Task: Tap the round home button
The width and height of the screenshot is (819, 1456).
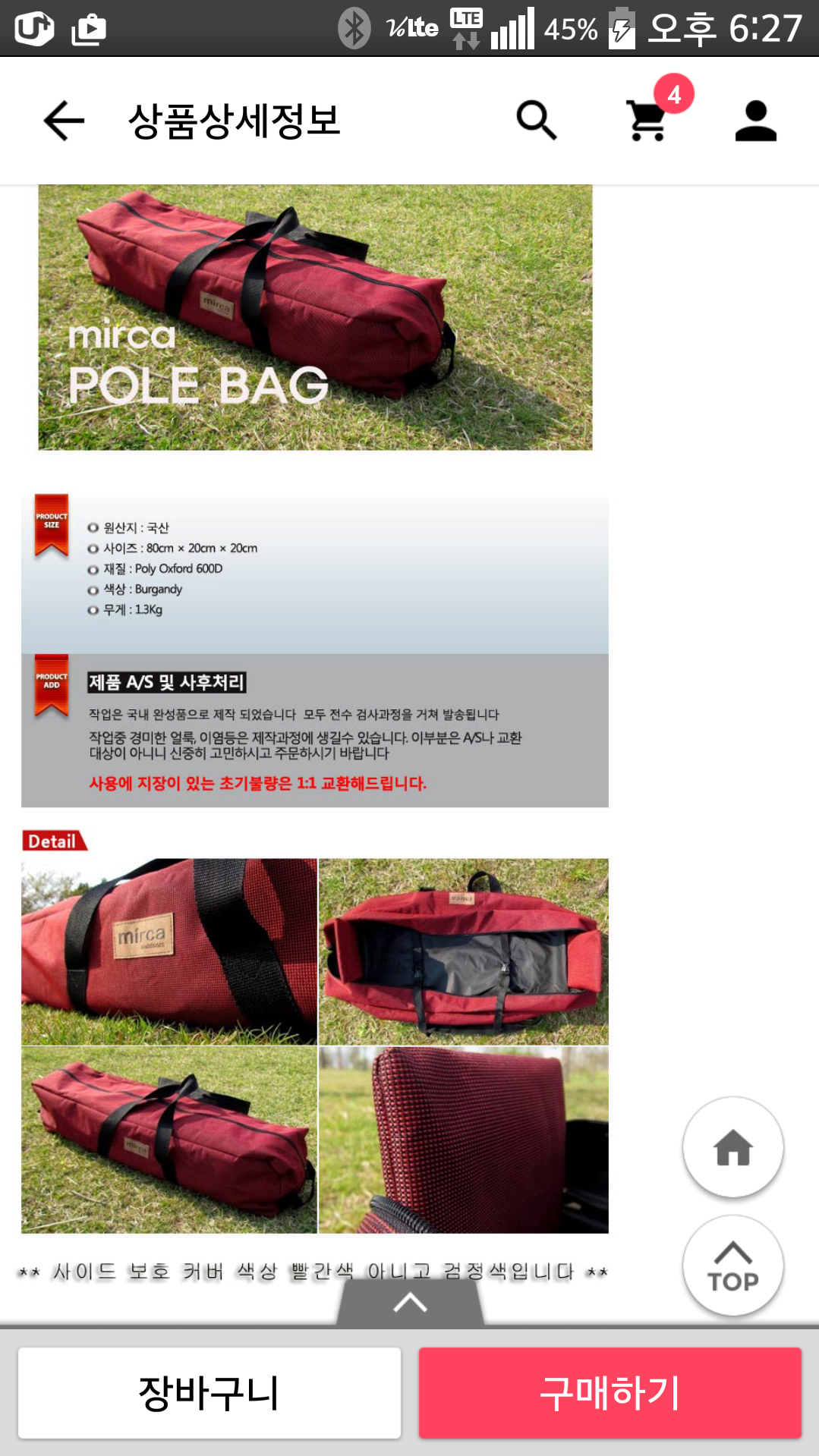Action: click(x=733, y=1146)
